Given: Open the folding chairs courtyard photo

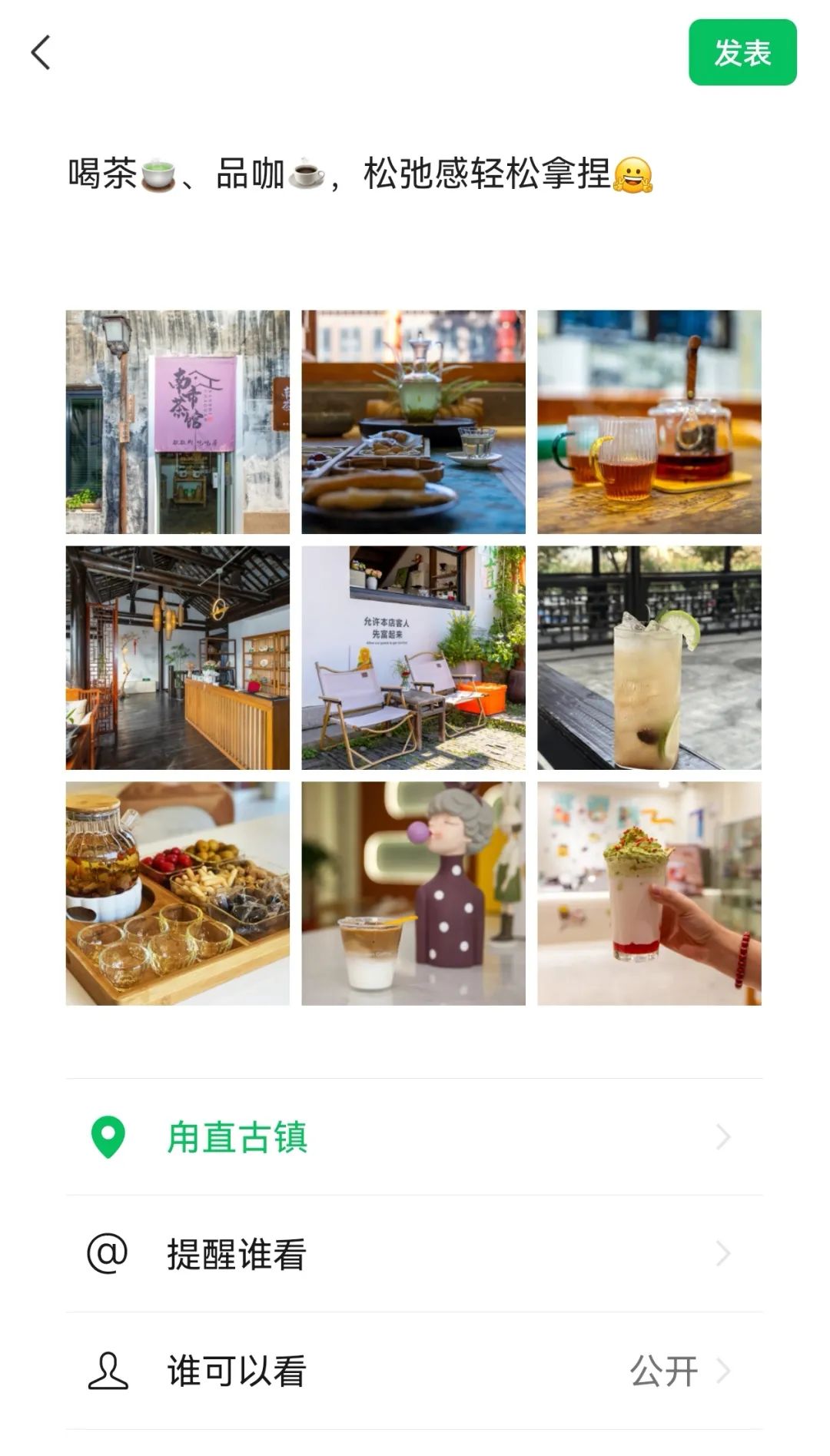Looking at the screenshot, I should 413,658.
